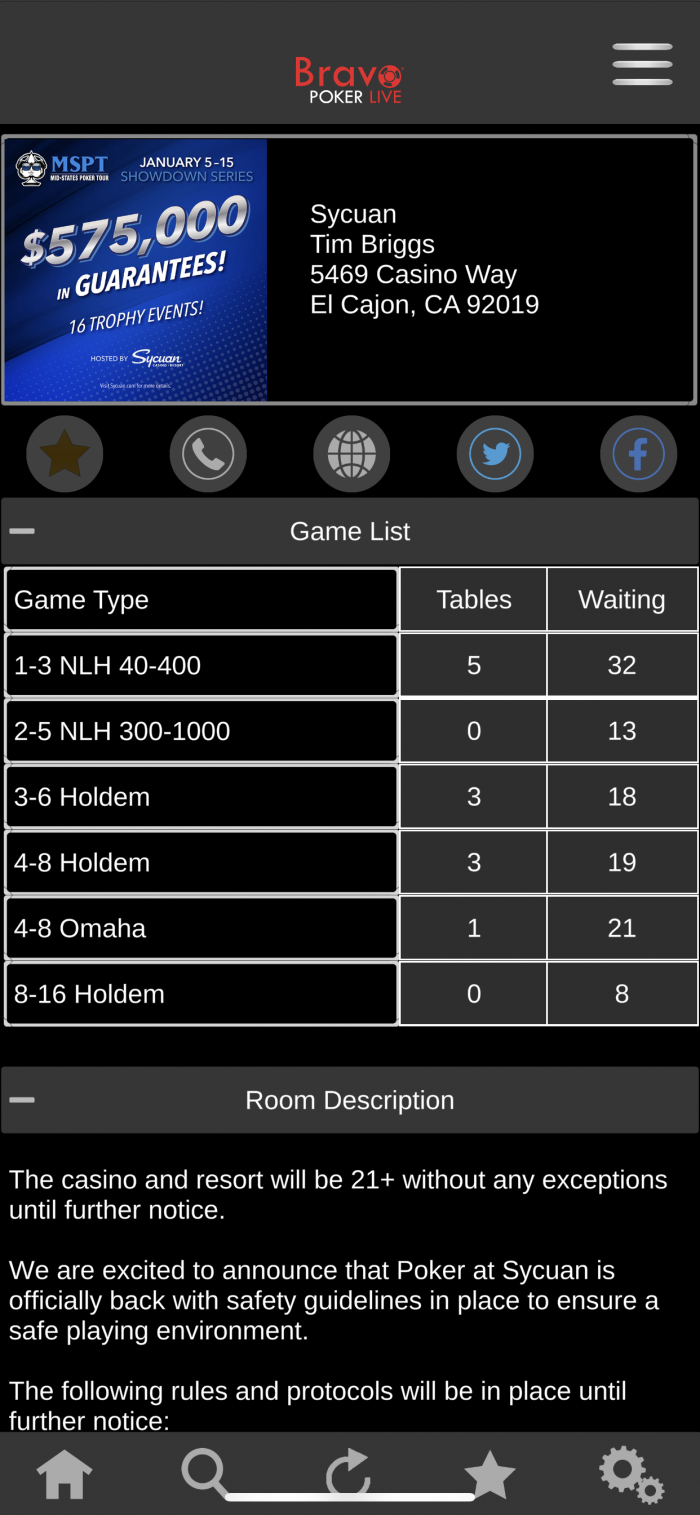Collapse the Game List section
The image size is (700, 1515).
(350, 531)
